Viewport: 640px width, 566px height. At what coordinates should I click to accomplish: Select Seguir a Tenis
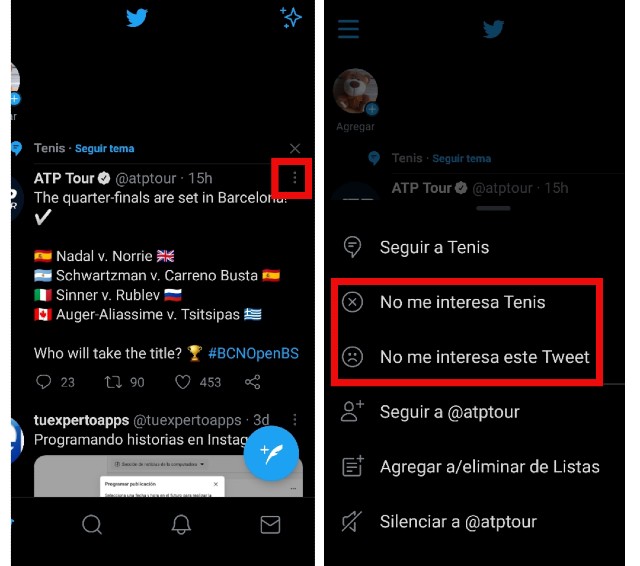click(434, 247)
